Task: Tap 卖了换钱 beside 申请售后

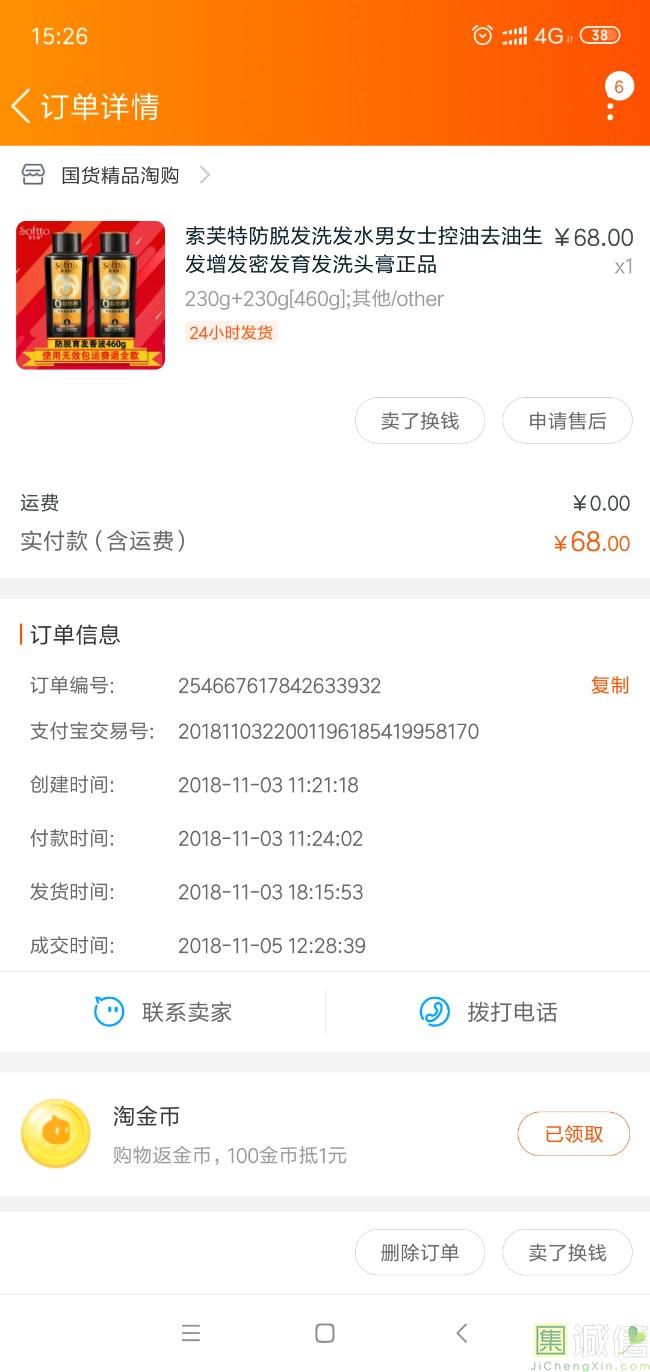Action: coord(420,421)
